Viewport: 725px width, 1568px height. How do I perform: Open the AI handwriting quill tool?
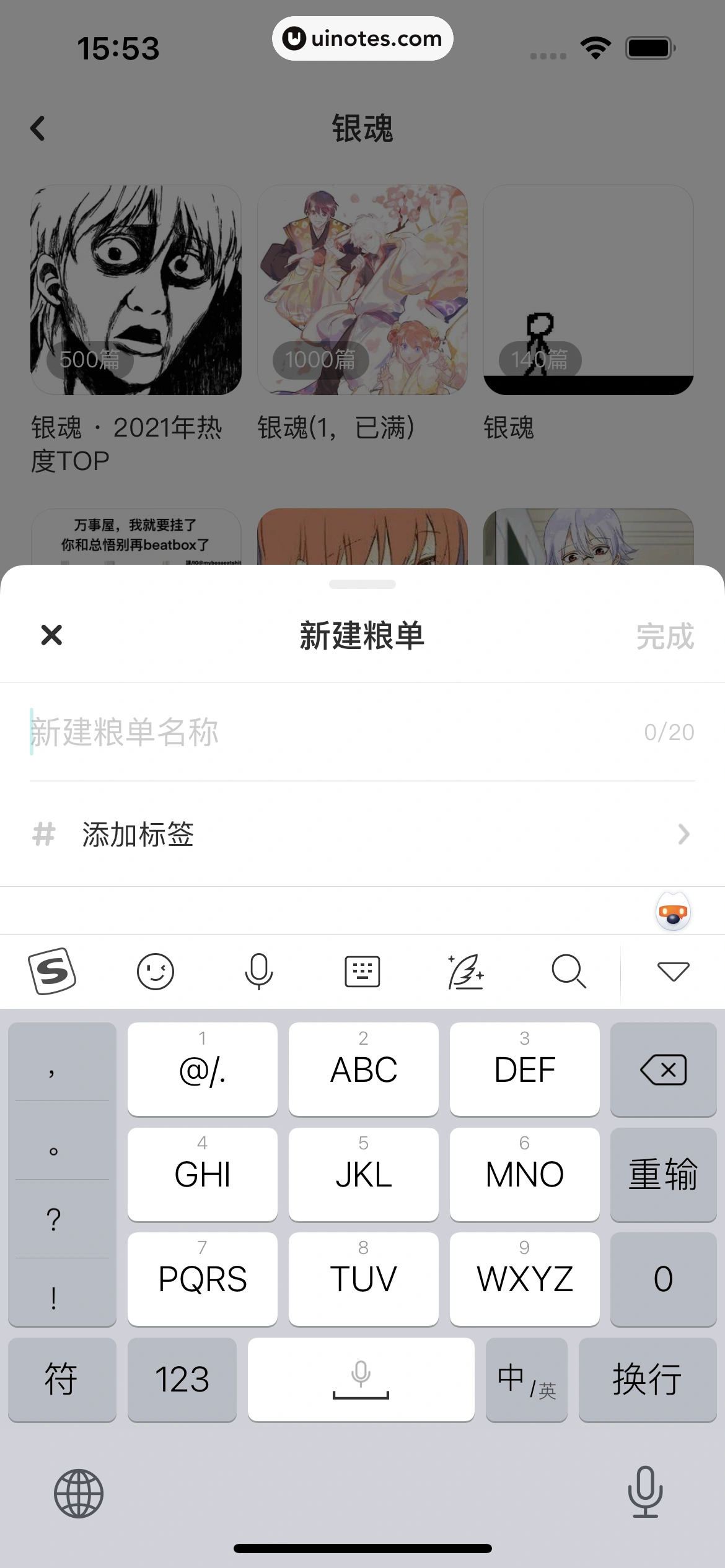(465, 971)
